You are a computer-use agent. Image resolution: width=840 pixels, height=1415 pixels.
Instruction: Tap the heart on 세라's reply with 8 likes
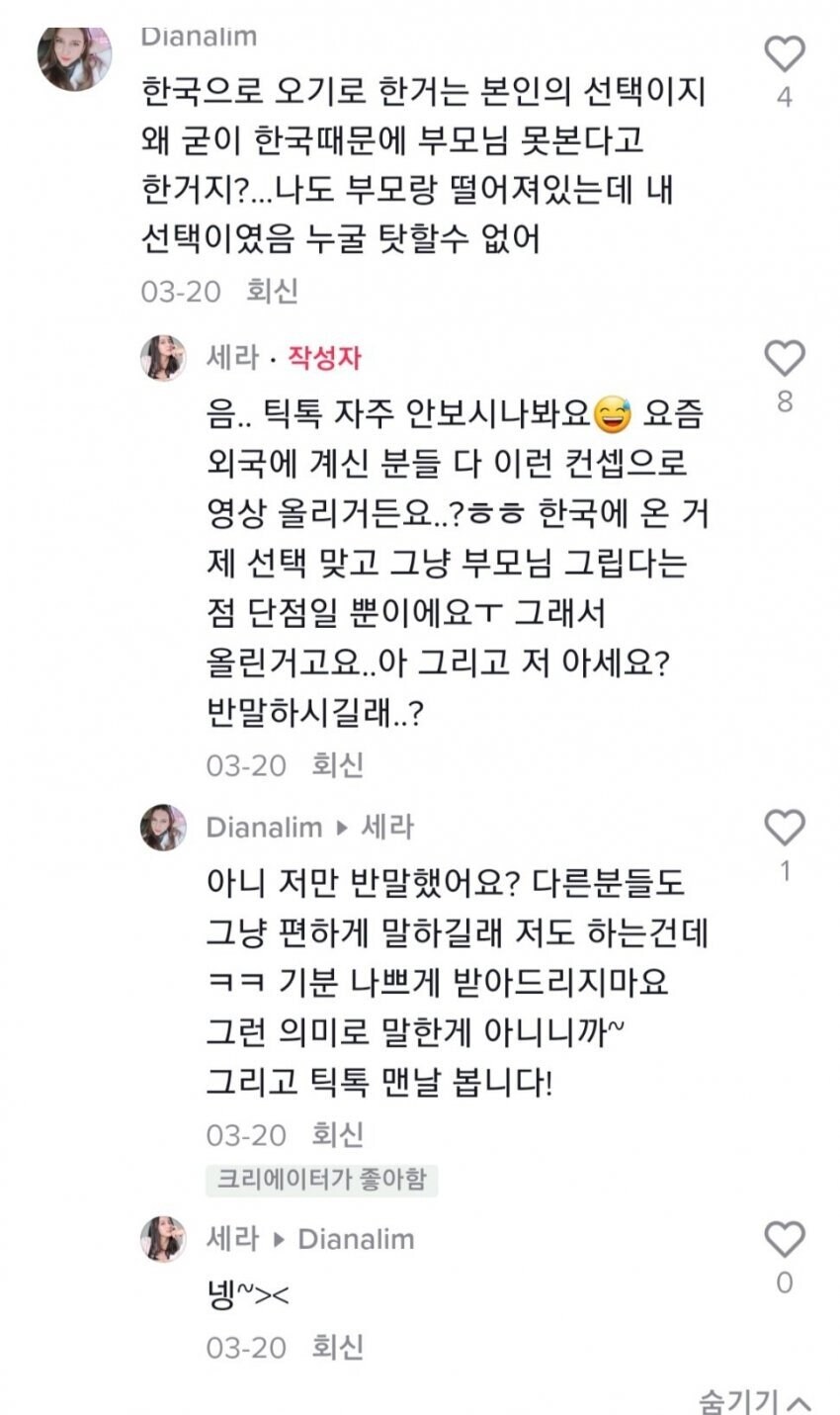pos(786,356)
